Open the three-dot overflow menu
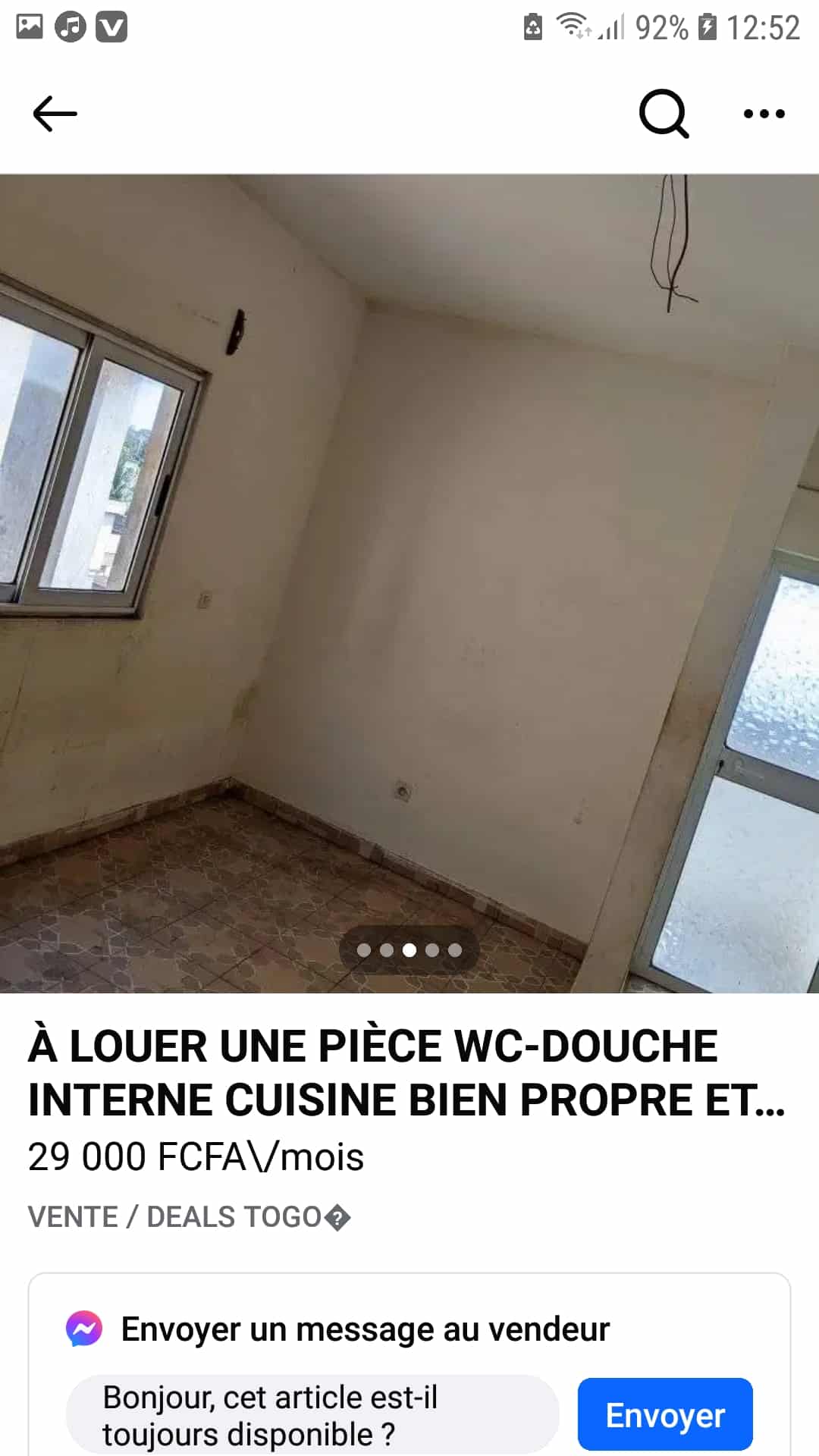 [x=764, y=114]
